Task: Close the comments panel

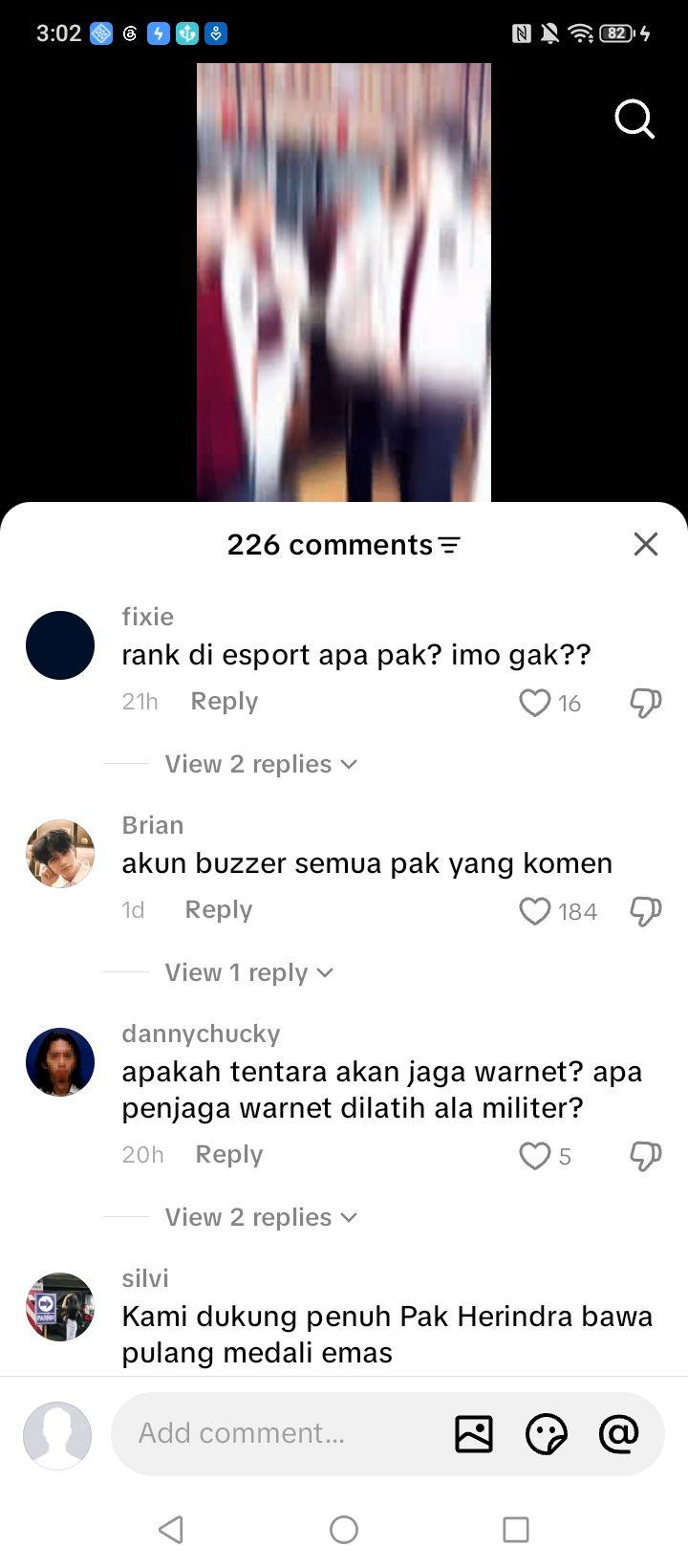Action: click(x=646, y=544)
